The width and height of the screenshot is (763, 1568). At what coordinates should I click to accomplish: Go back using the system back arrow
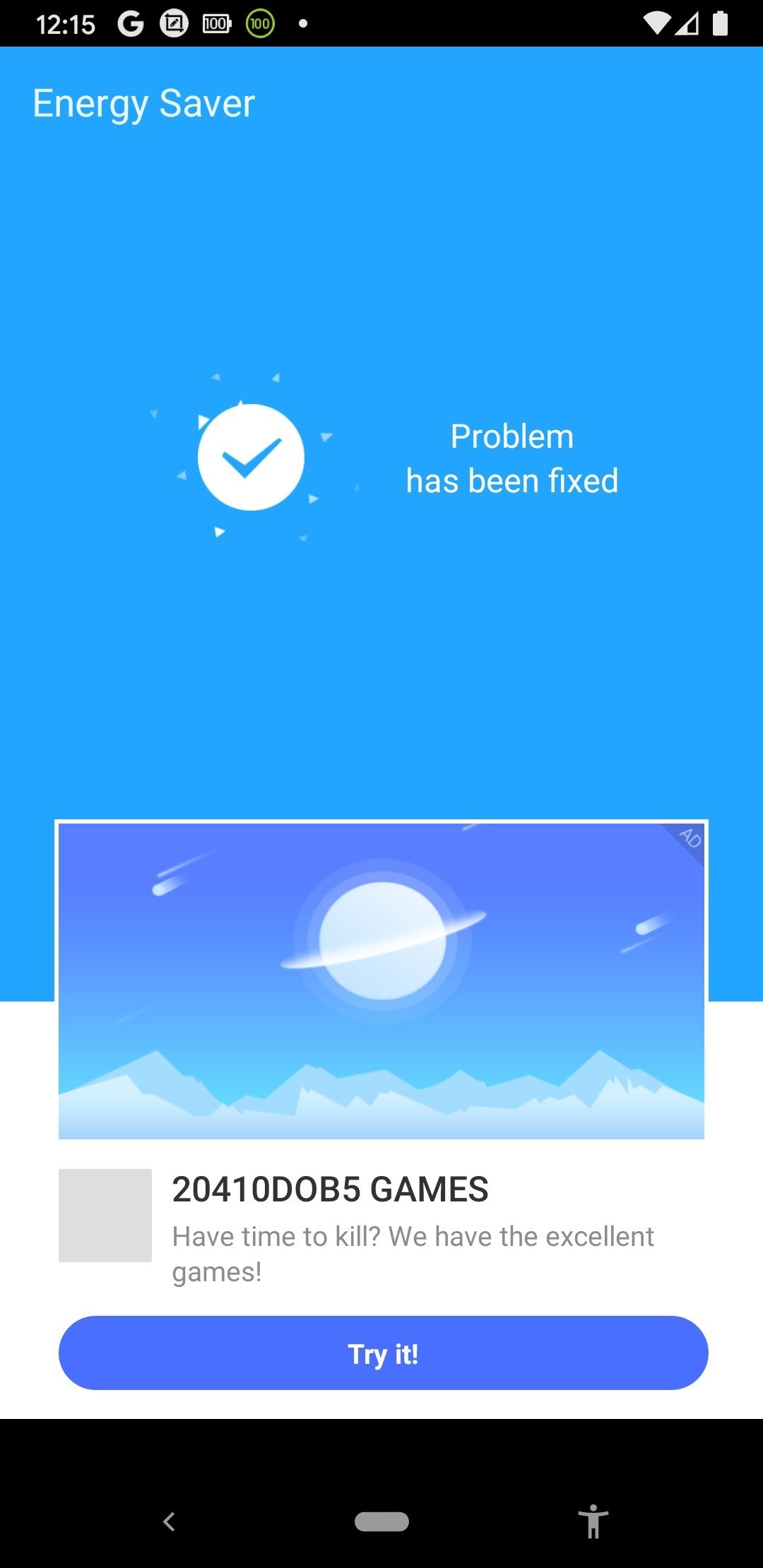click(x=169, y=1521)
